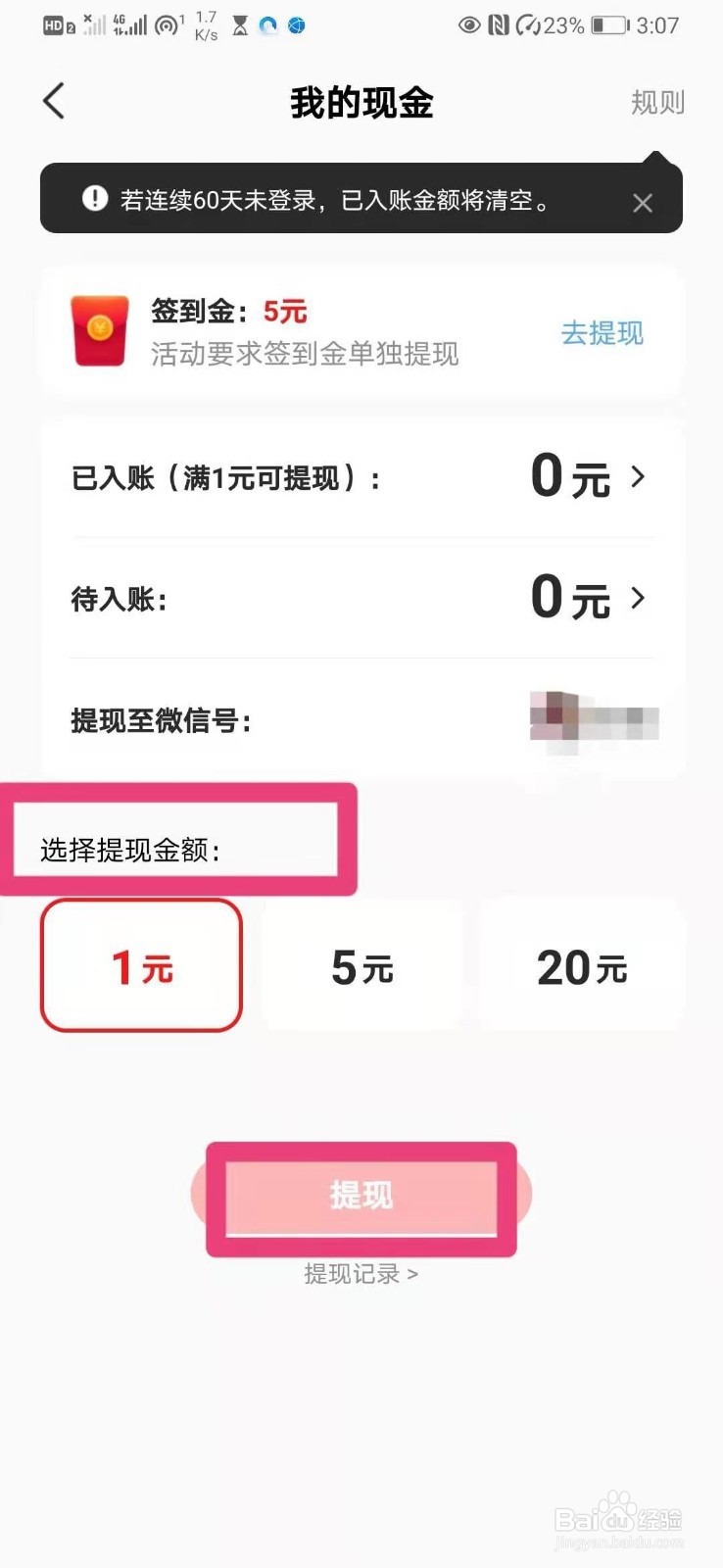Select the 20元 withdrawal amount
This screenshot has height=1568, width=723.
pos(582,966)
